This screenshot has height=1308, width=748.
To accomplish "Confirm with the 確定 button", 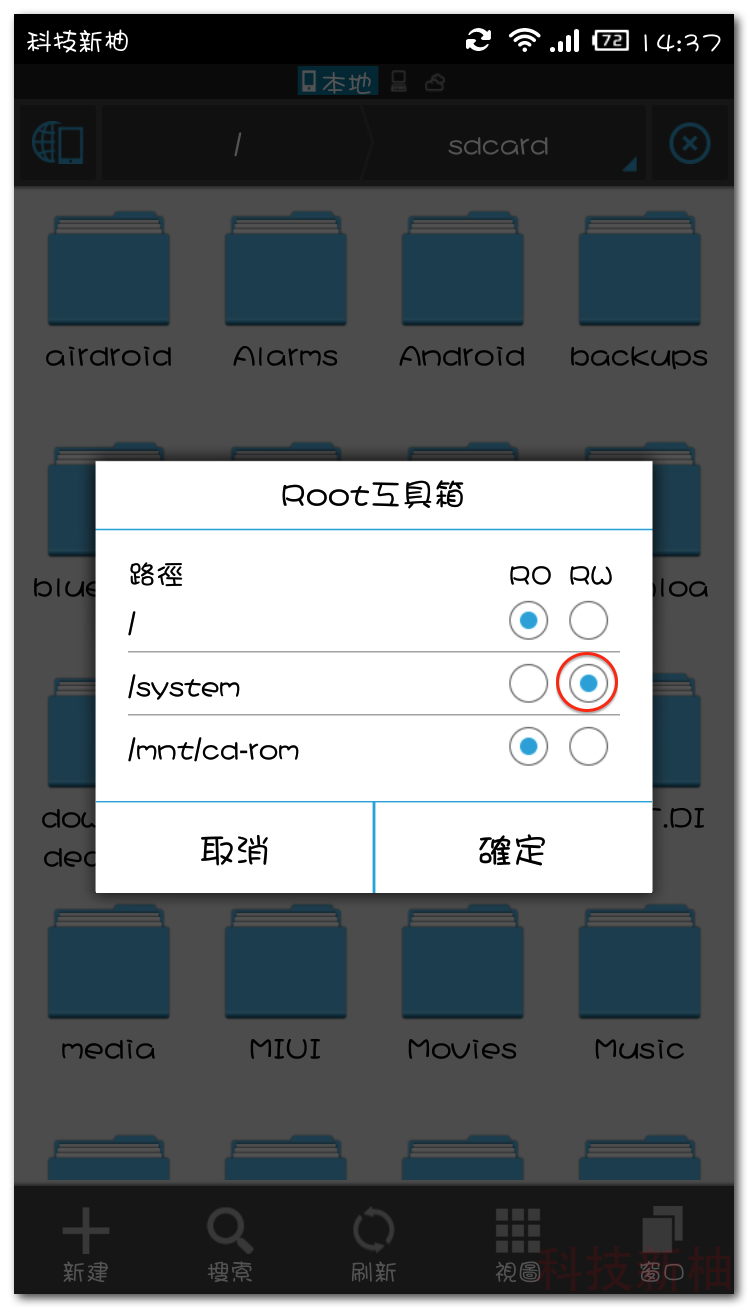I will click(513, 848).
